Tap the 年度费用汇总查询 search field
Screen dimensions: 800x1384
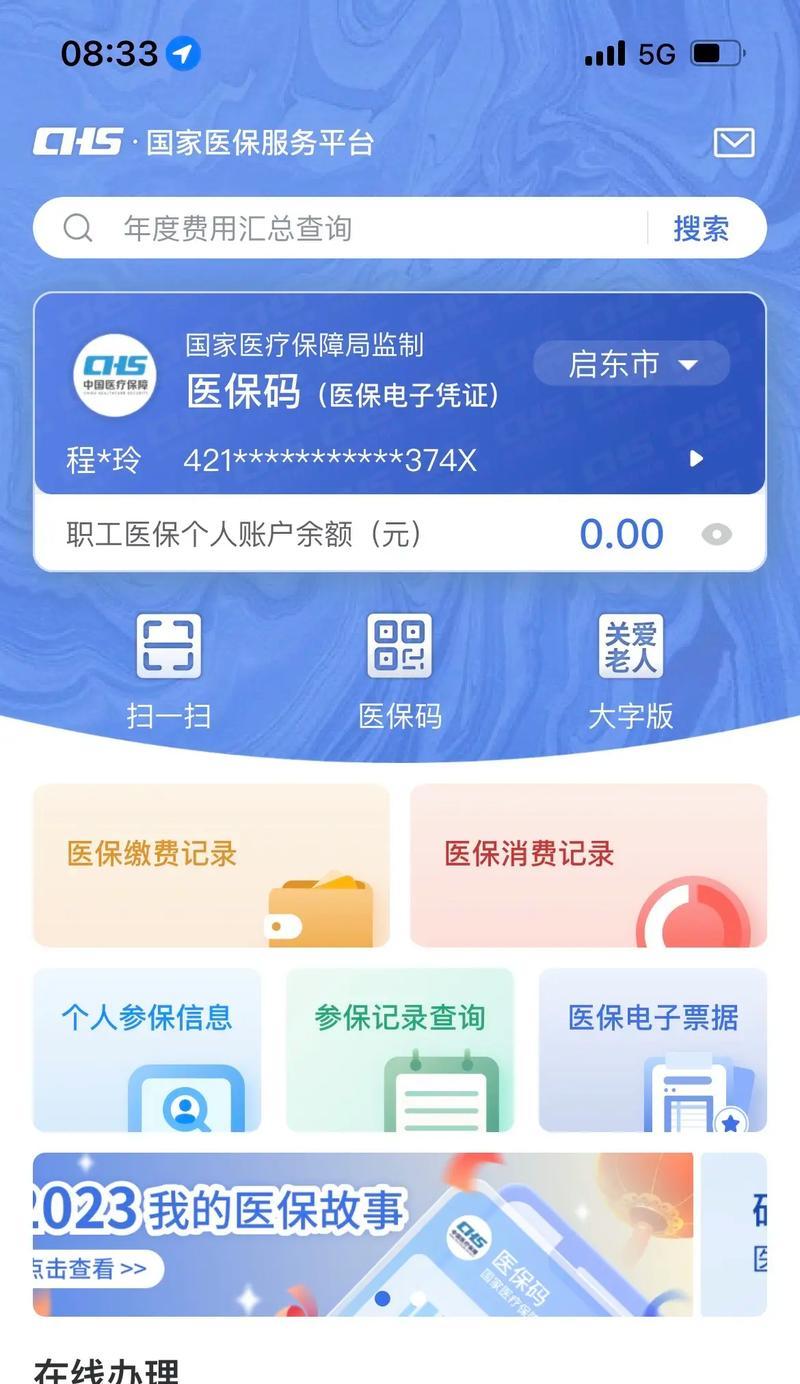pos(340,228)
